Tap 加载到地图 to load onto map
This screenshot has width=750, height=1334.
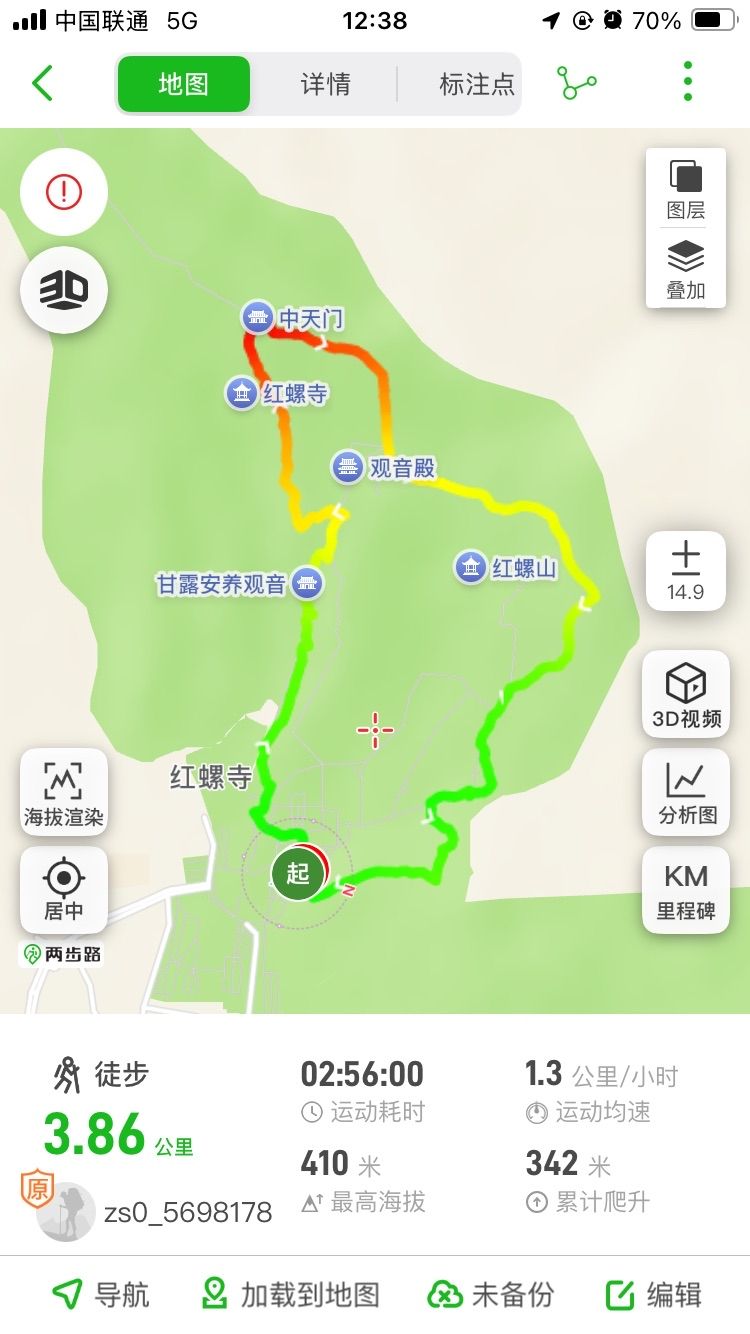tap(291, 1295)
